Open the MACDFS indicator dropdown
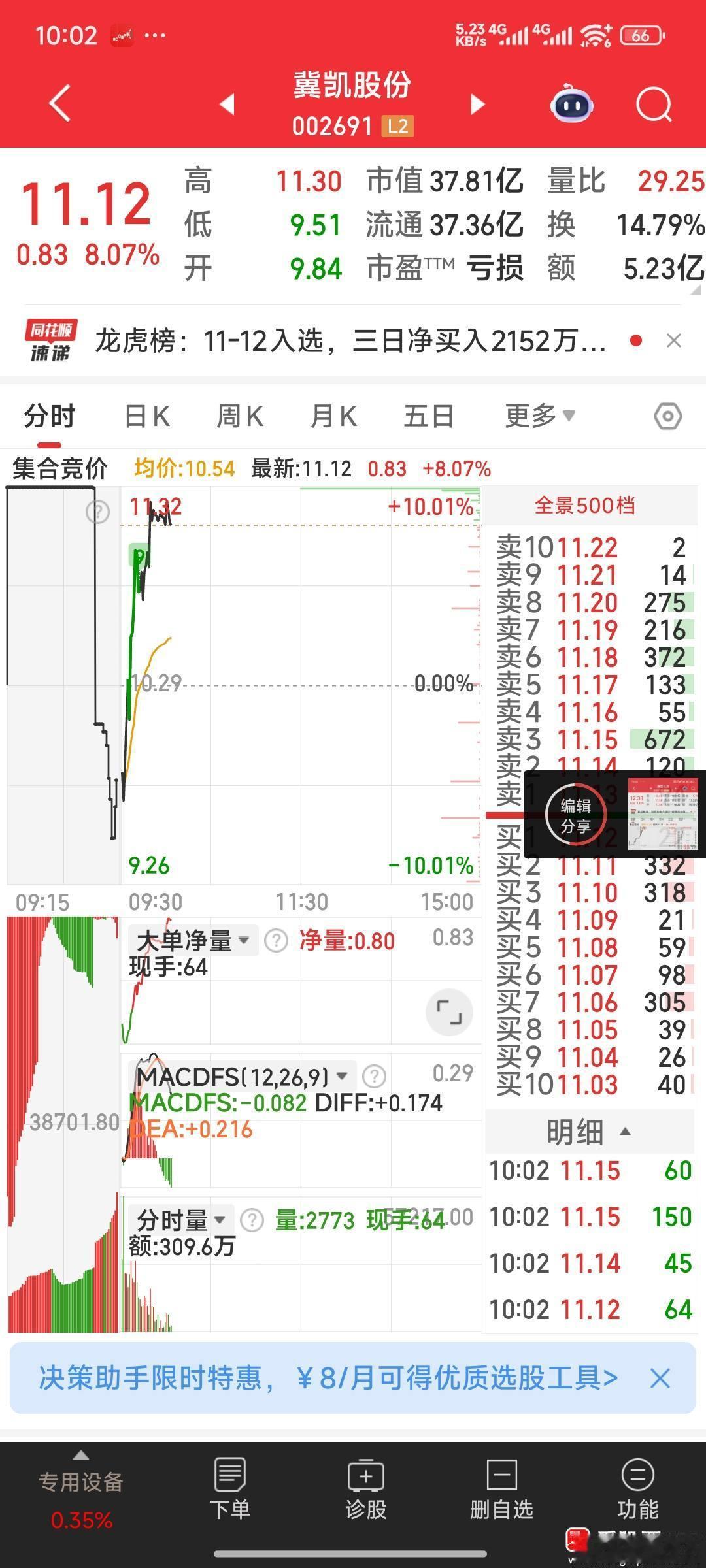Screen dimensions: 706x1568 [343, 1074]
